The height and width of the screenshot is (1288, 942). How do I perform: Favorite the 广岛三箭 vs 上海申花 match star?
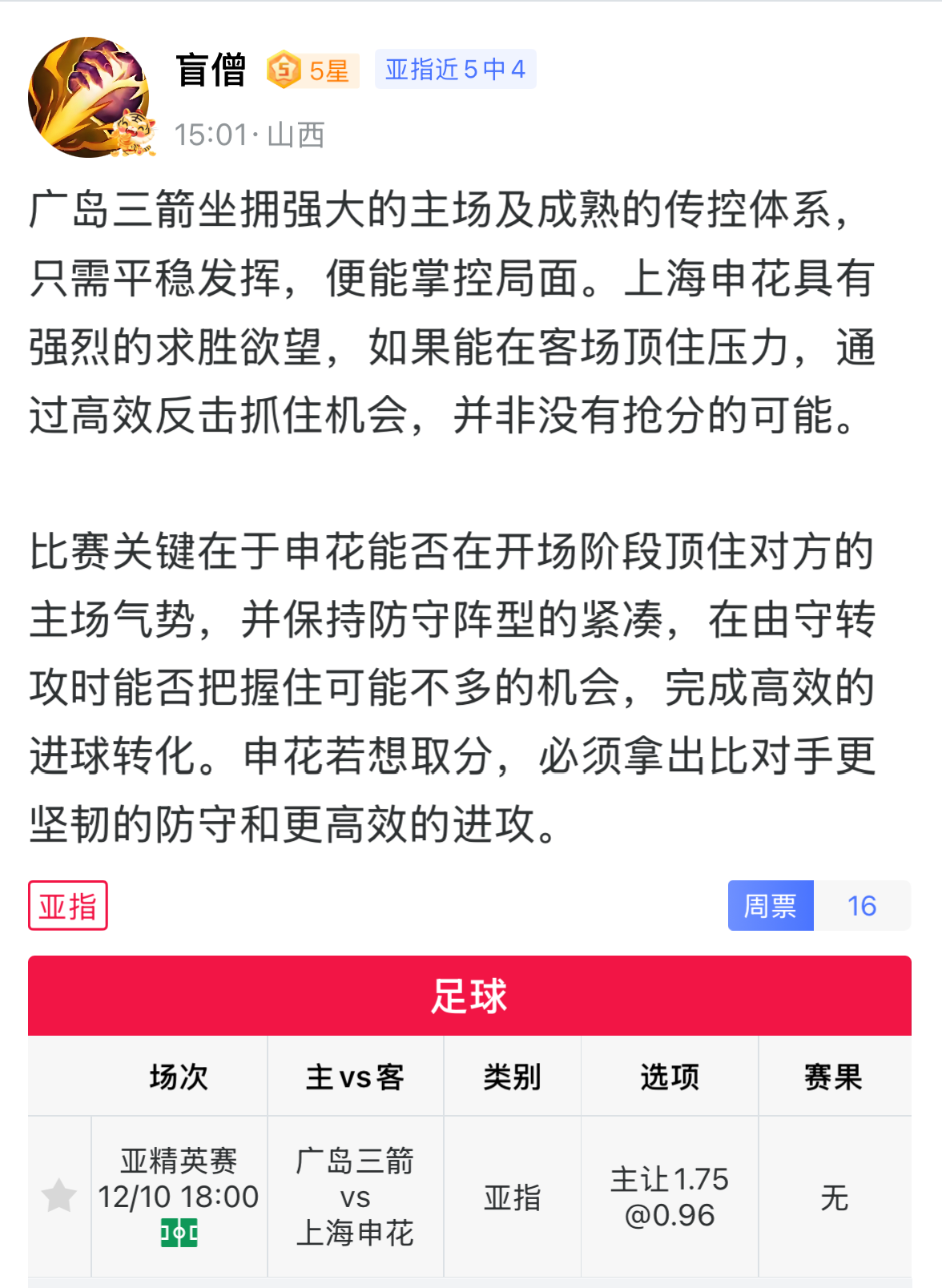(59, 1196)
